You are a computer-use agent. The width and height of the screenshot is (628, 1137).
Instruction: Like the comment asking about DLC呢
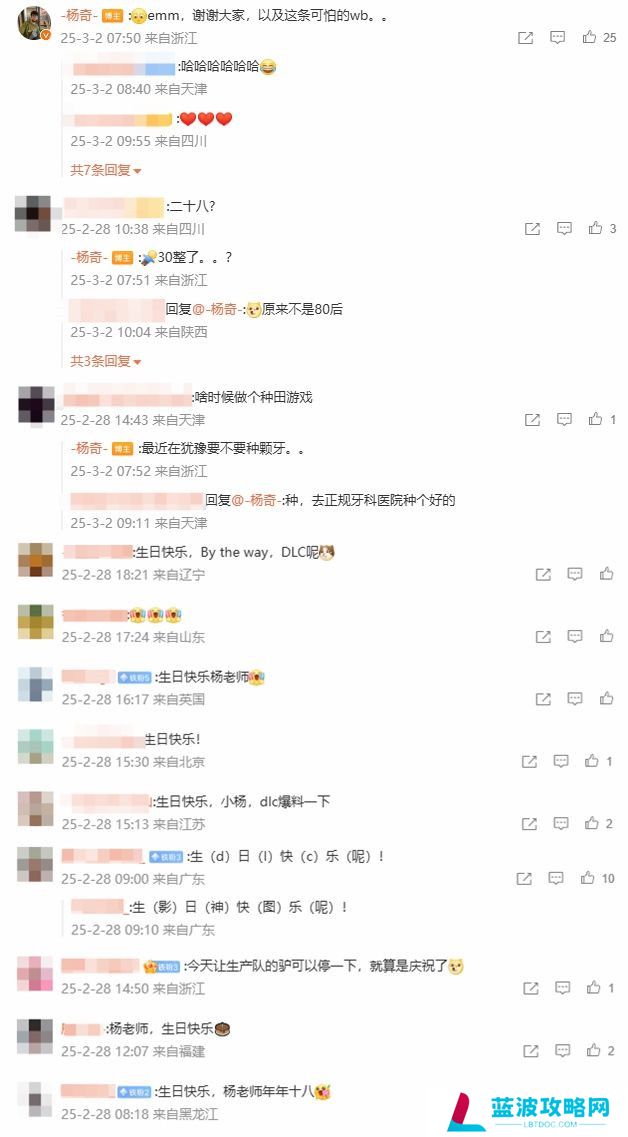(x=606, y=574)
